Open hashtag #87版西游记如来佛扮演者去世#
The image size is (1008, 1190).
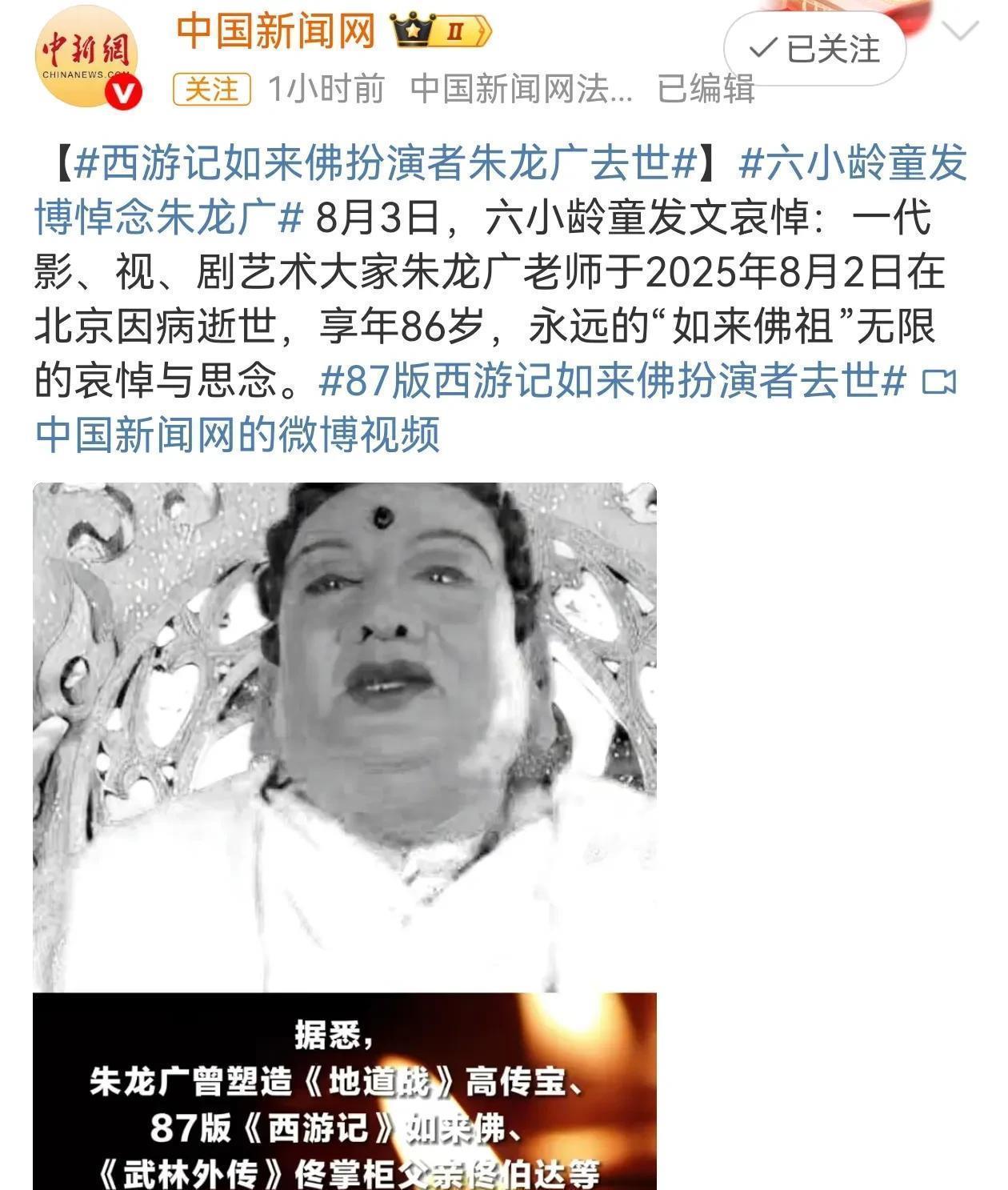pyautogui.click(x=612, y=381)
